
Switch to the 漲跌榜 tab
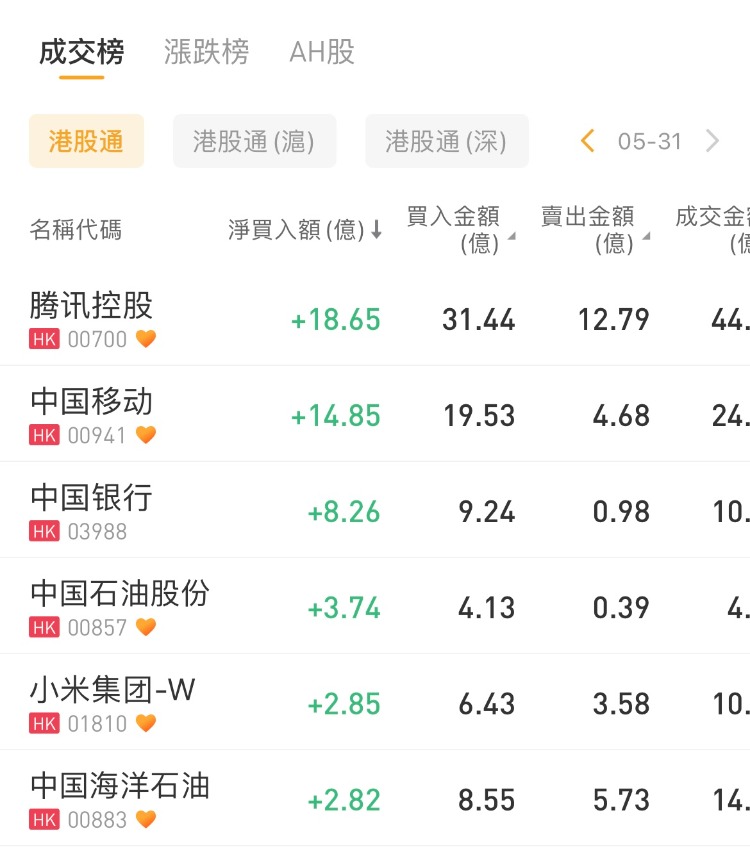[x=206, y=52]
